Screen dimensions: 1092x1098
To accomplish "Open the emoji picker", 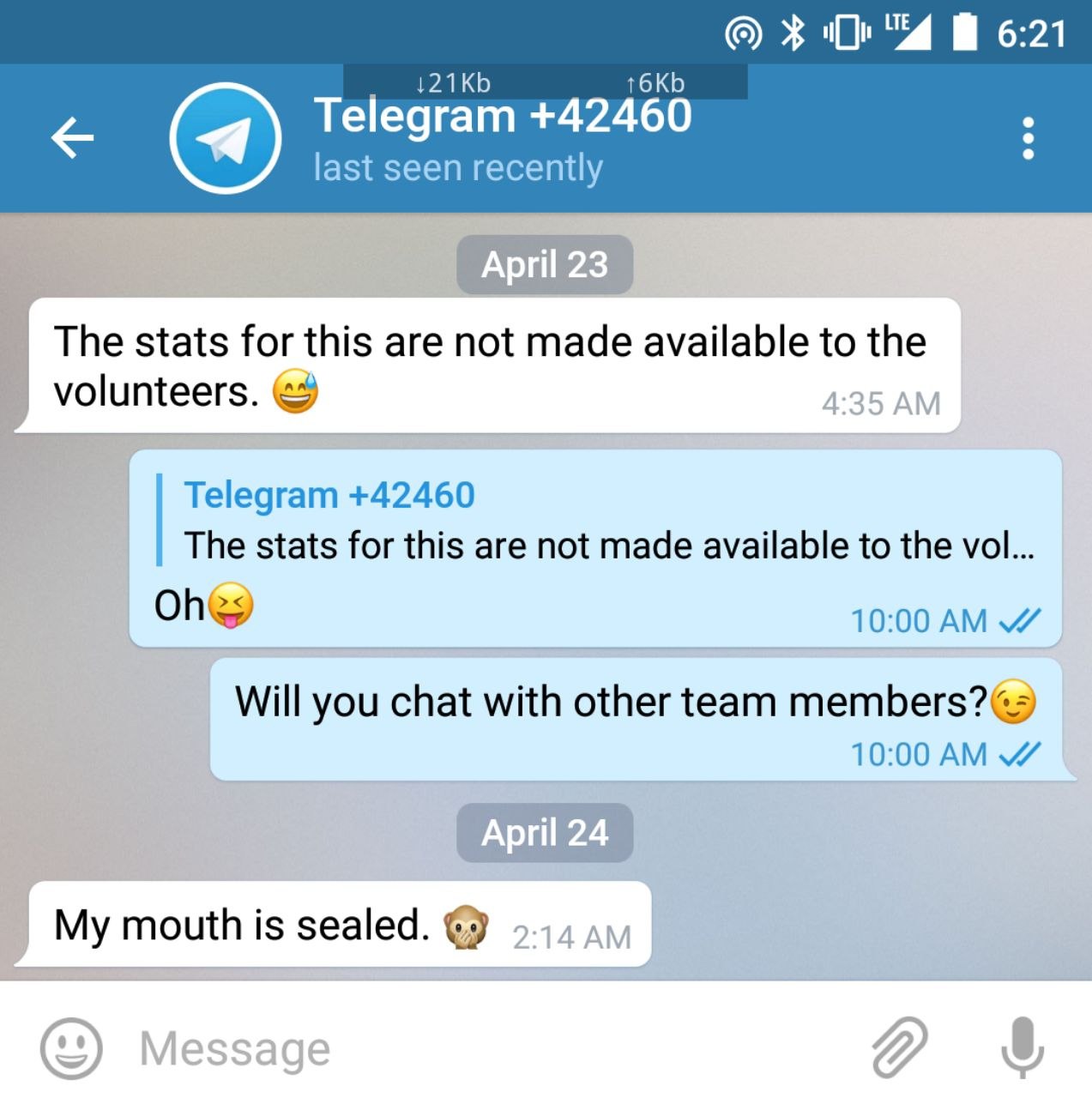I will (x=71, y=1047).
